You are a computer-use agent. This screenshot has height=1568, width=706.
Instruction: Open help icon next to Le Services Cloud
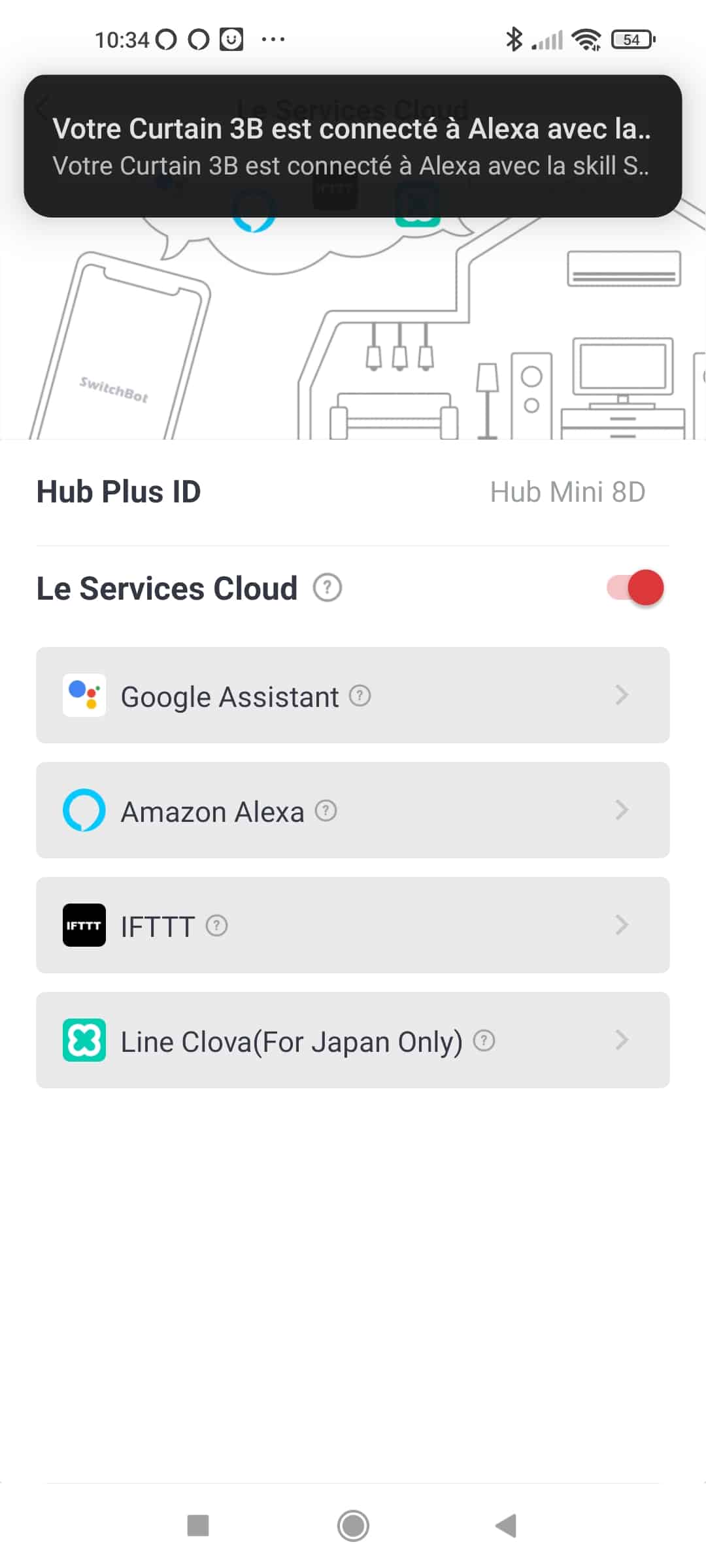pos(328,587)
